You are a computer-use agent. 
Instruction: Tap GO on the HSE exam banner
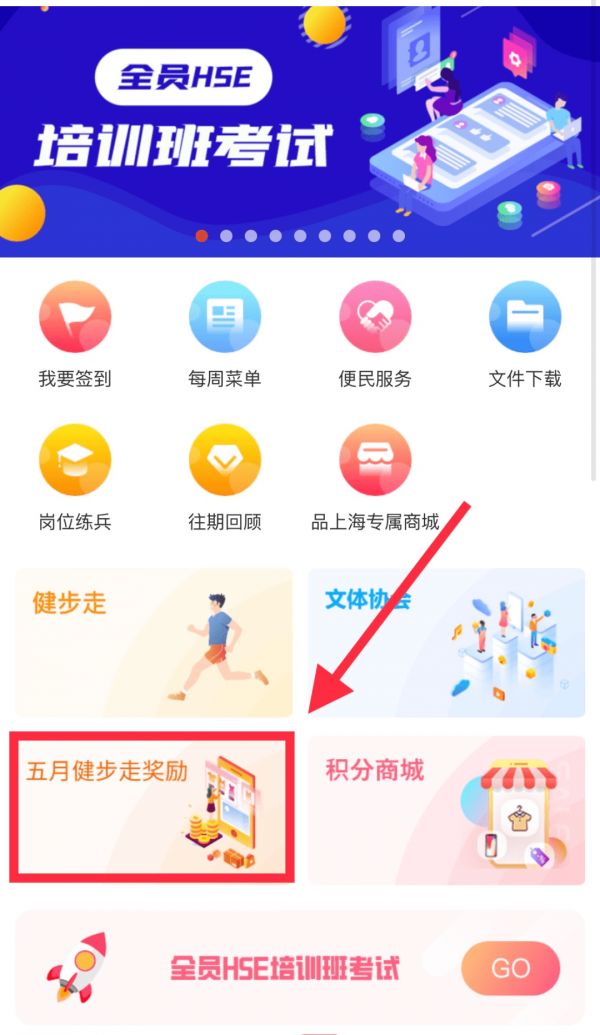point(510,968)
